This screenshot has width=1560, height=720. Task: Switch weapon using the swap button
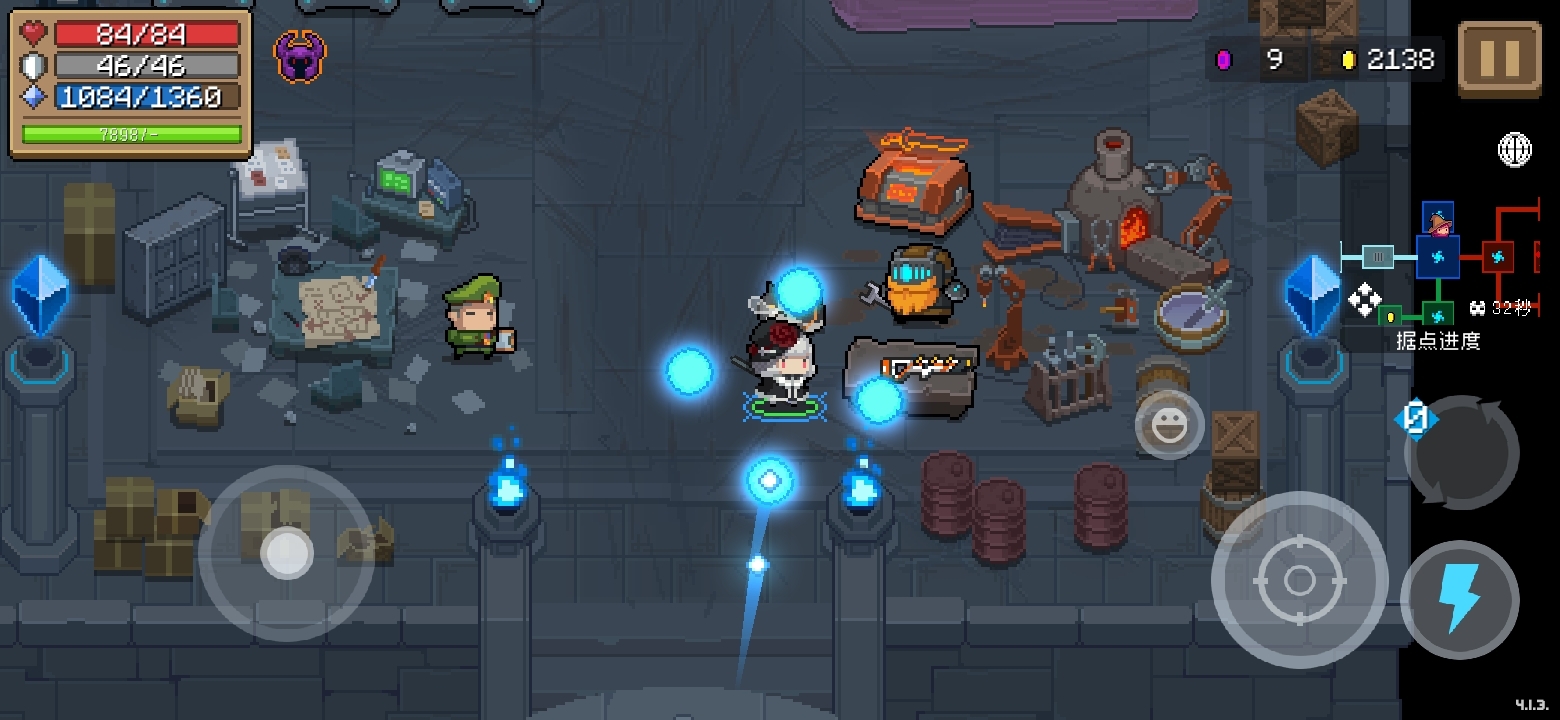pos(1461,453)
